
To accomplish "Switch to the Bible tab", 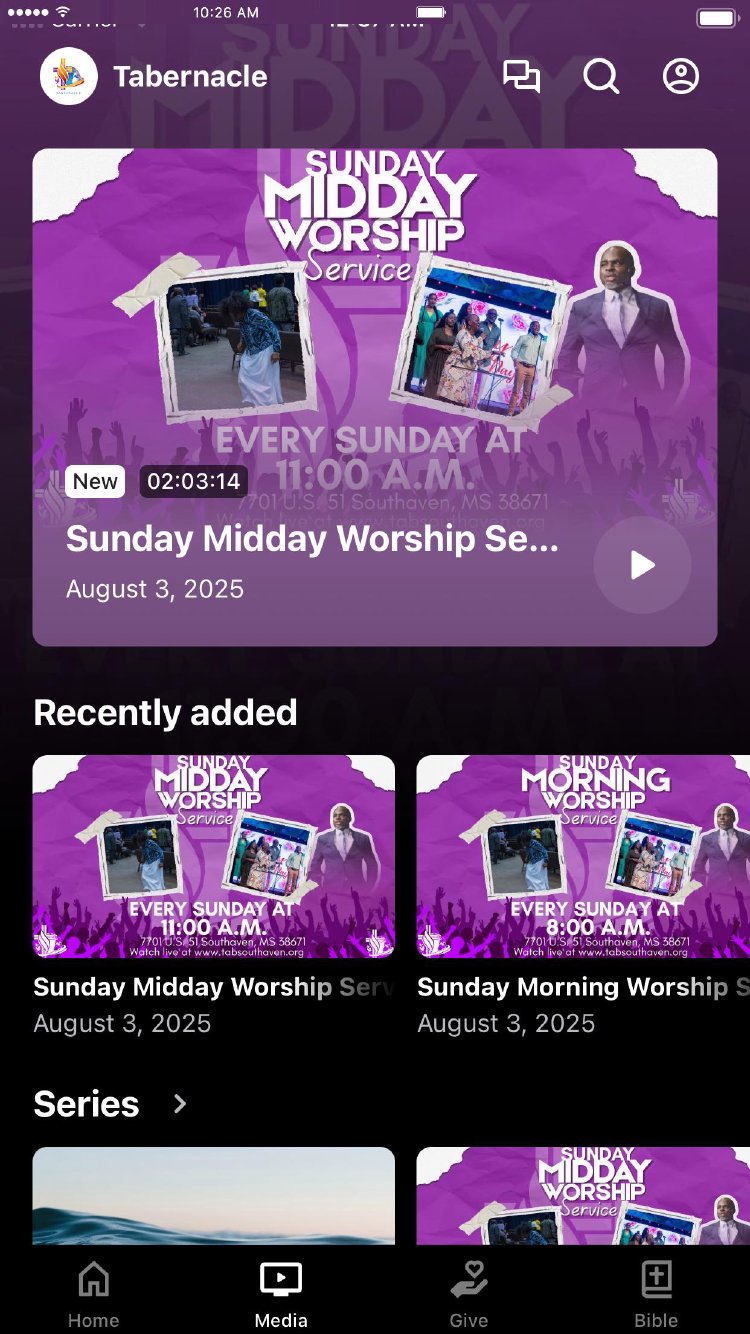I will pos(656,1294).
